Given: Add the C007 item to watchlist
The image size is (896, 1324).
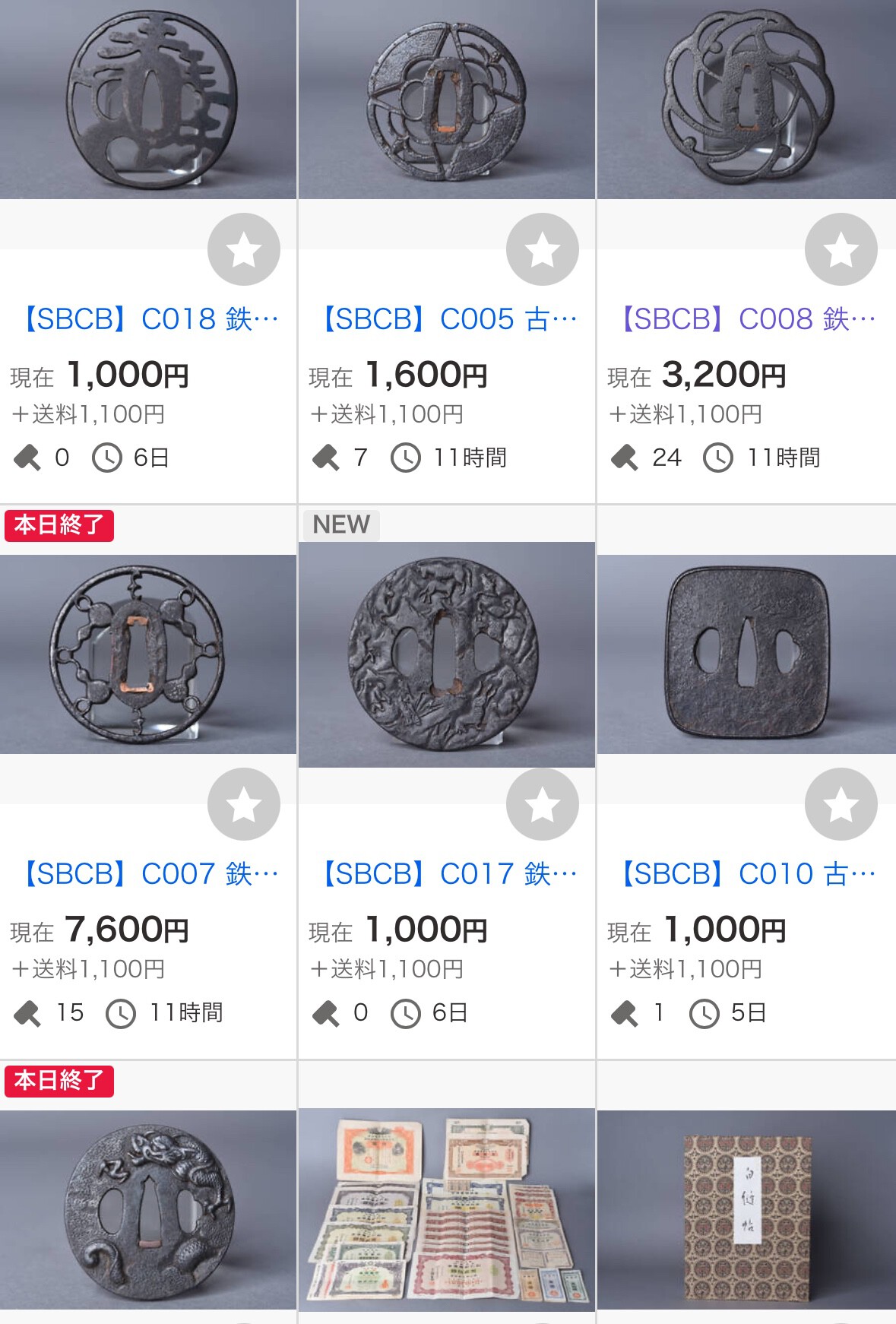Looking at the screenshot, I should point(244,804).
